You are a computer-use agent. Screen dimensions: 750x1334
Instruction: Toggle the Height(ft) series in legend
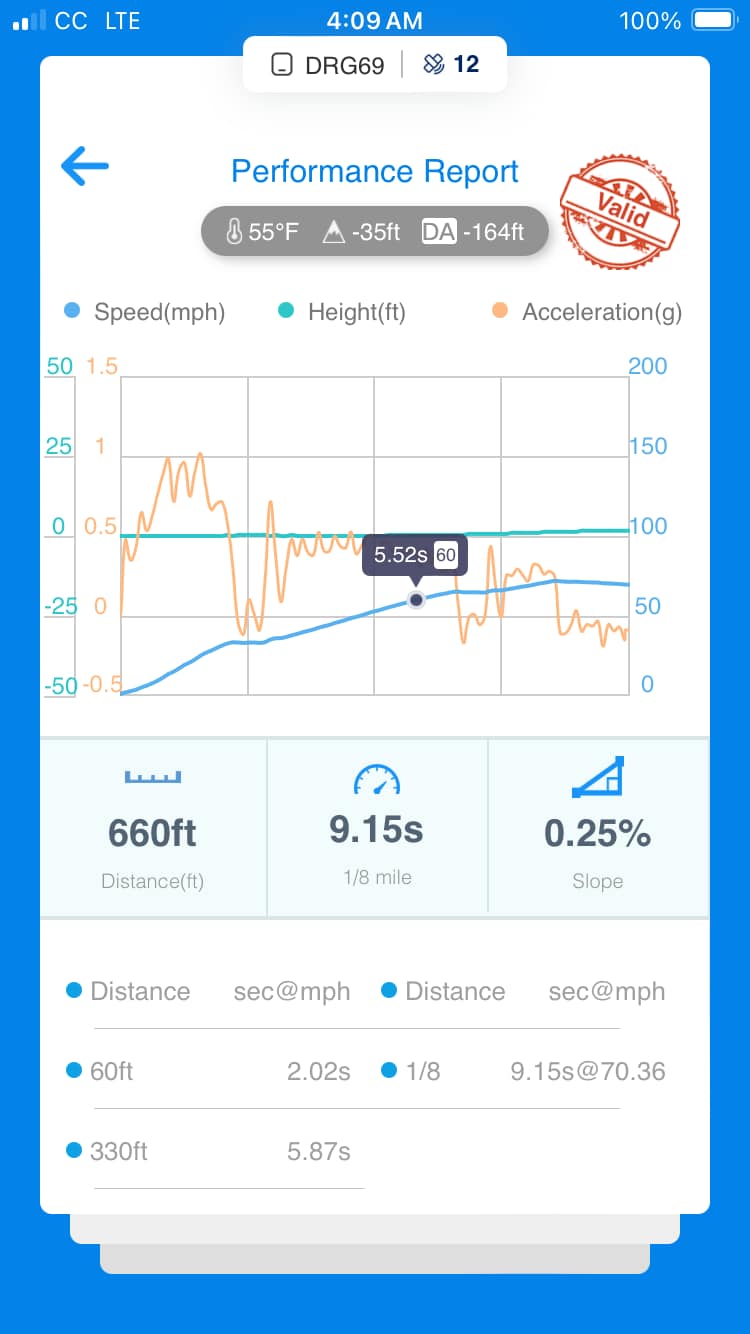pos(342,312)
